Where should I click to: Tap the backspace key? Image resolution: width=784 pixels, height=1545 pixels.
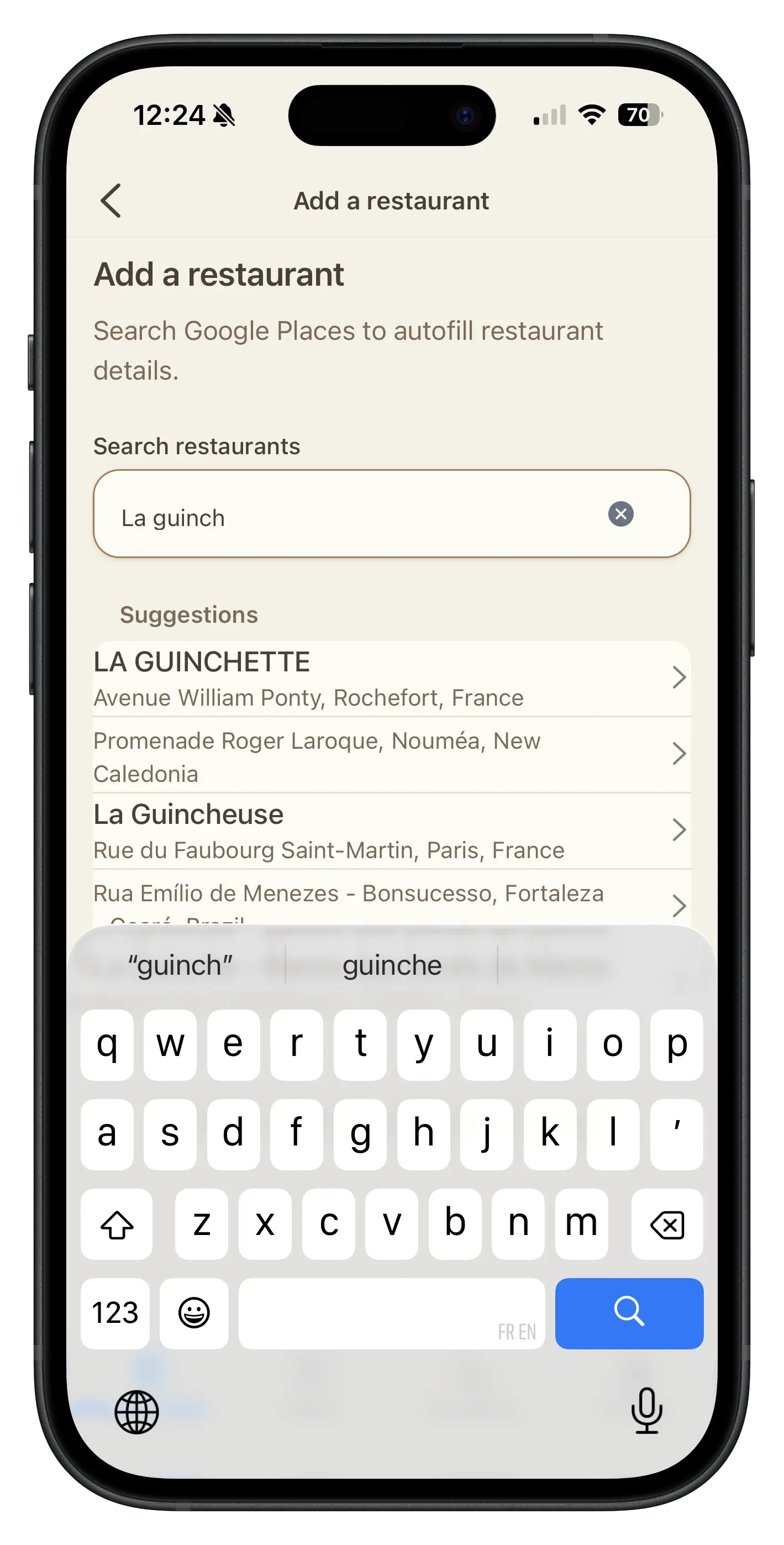(x=667, y=1223)
